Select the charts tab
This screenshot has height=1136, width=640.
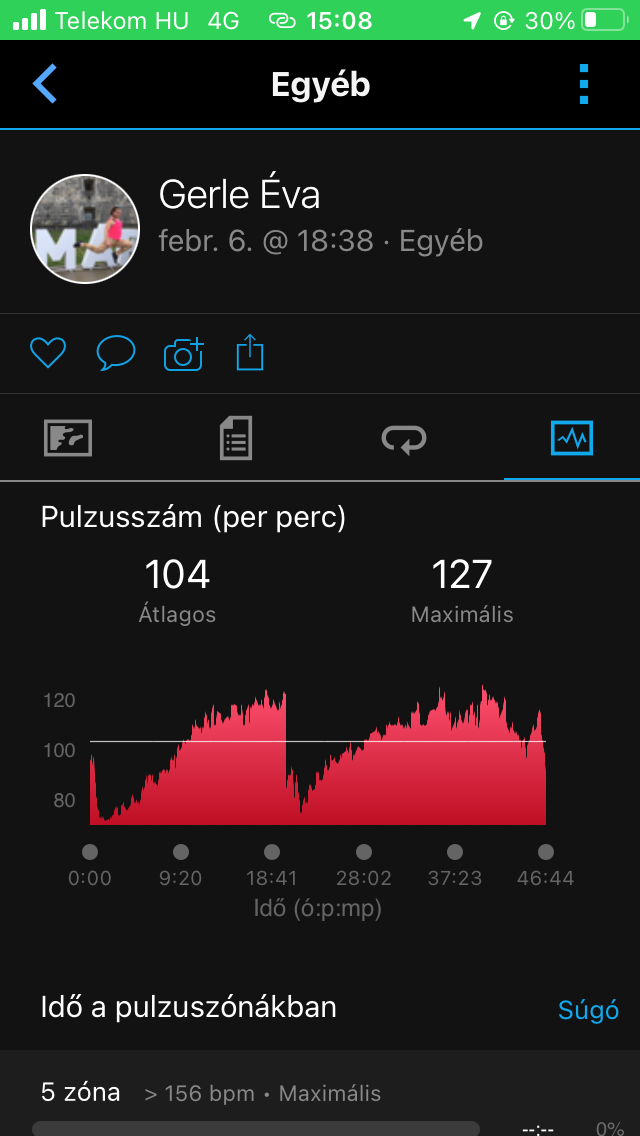[x=572, y=438]
